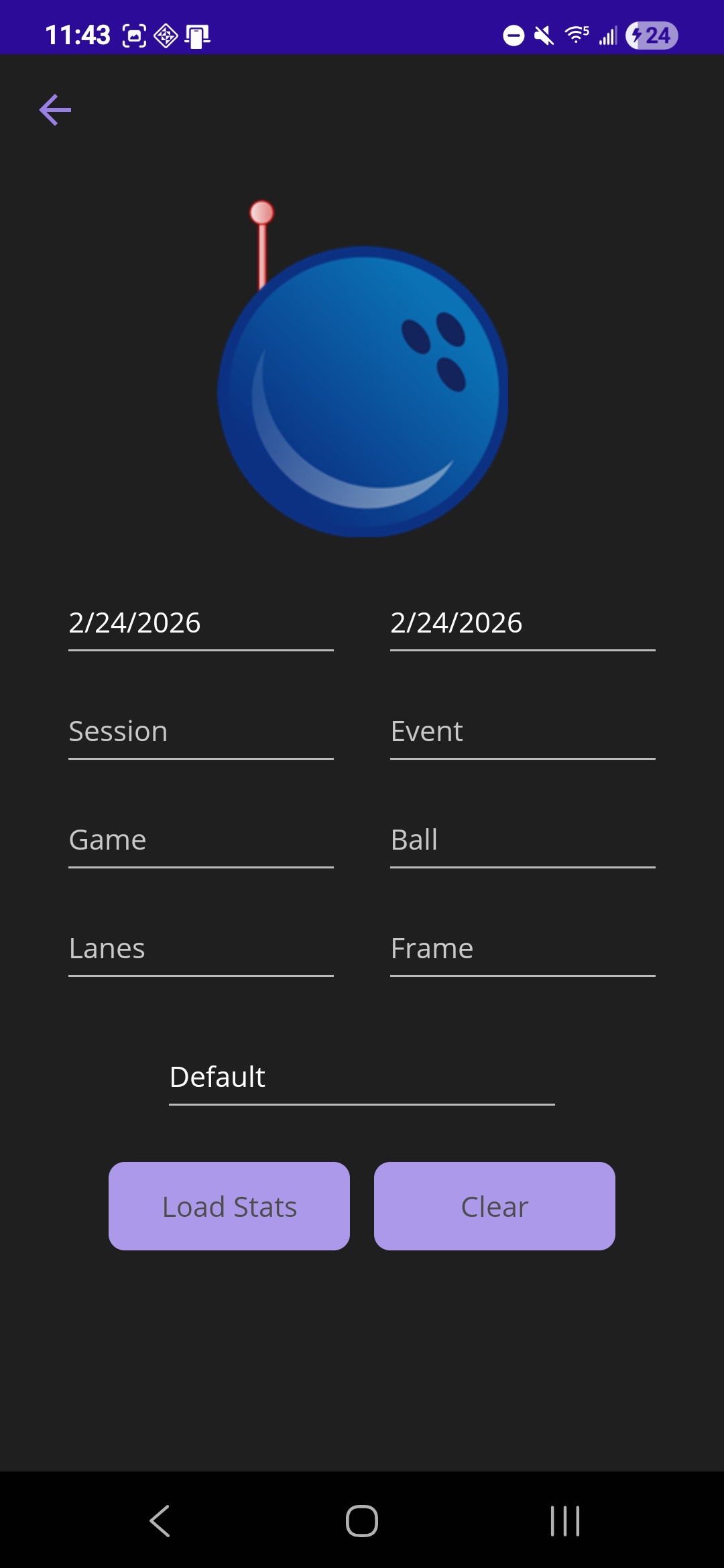Viewport: 724px width, 1568px height.
Task: Click the Game field
Action: coord(200,841)
